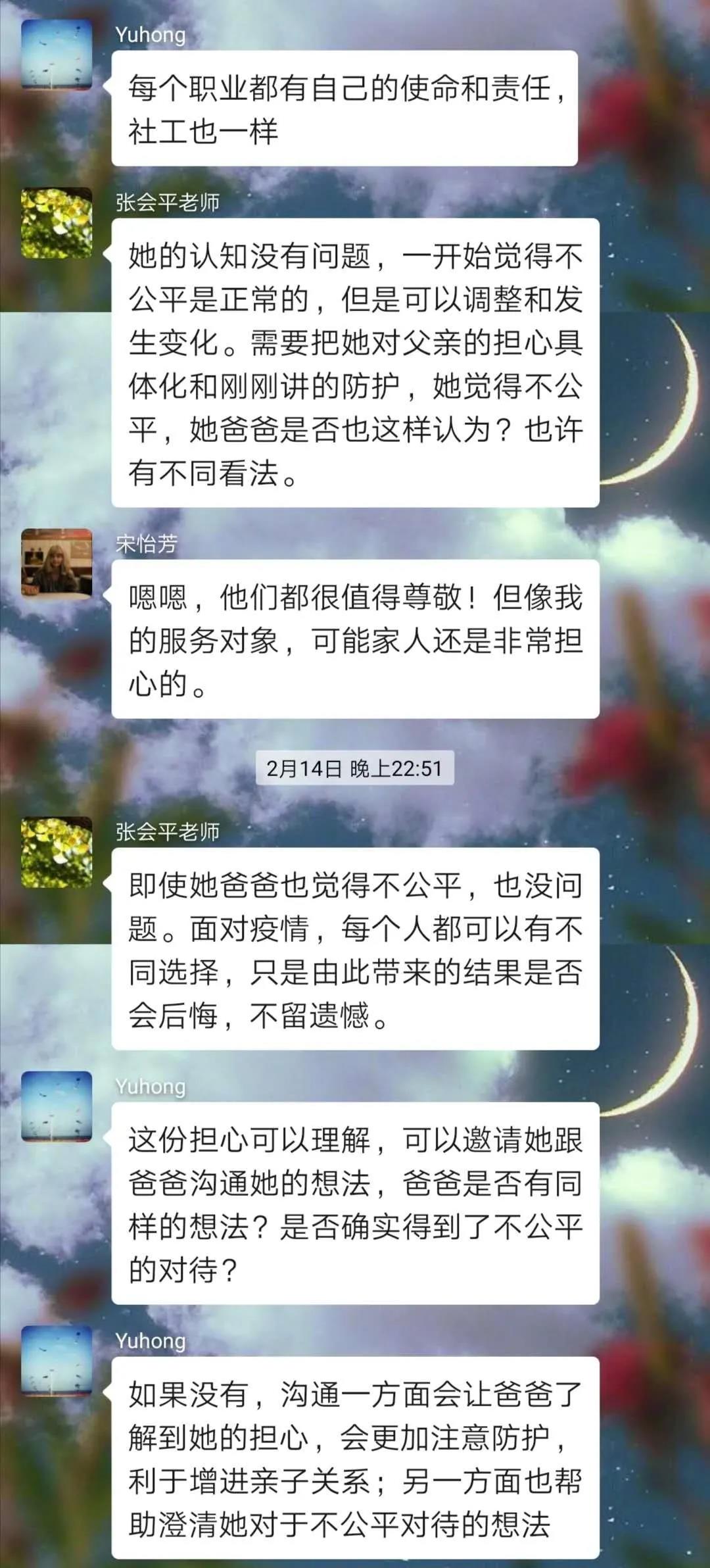View 宋怡芳's profile from her avatar
This screenshot has height=1568, width=710.
point(57,563)
